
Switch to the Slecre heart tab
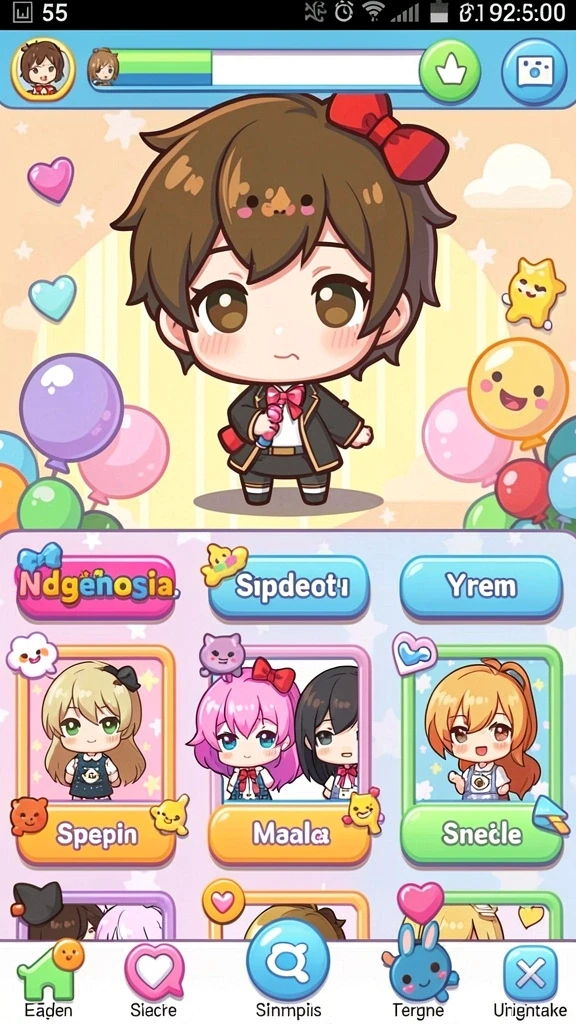[154, 980]
